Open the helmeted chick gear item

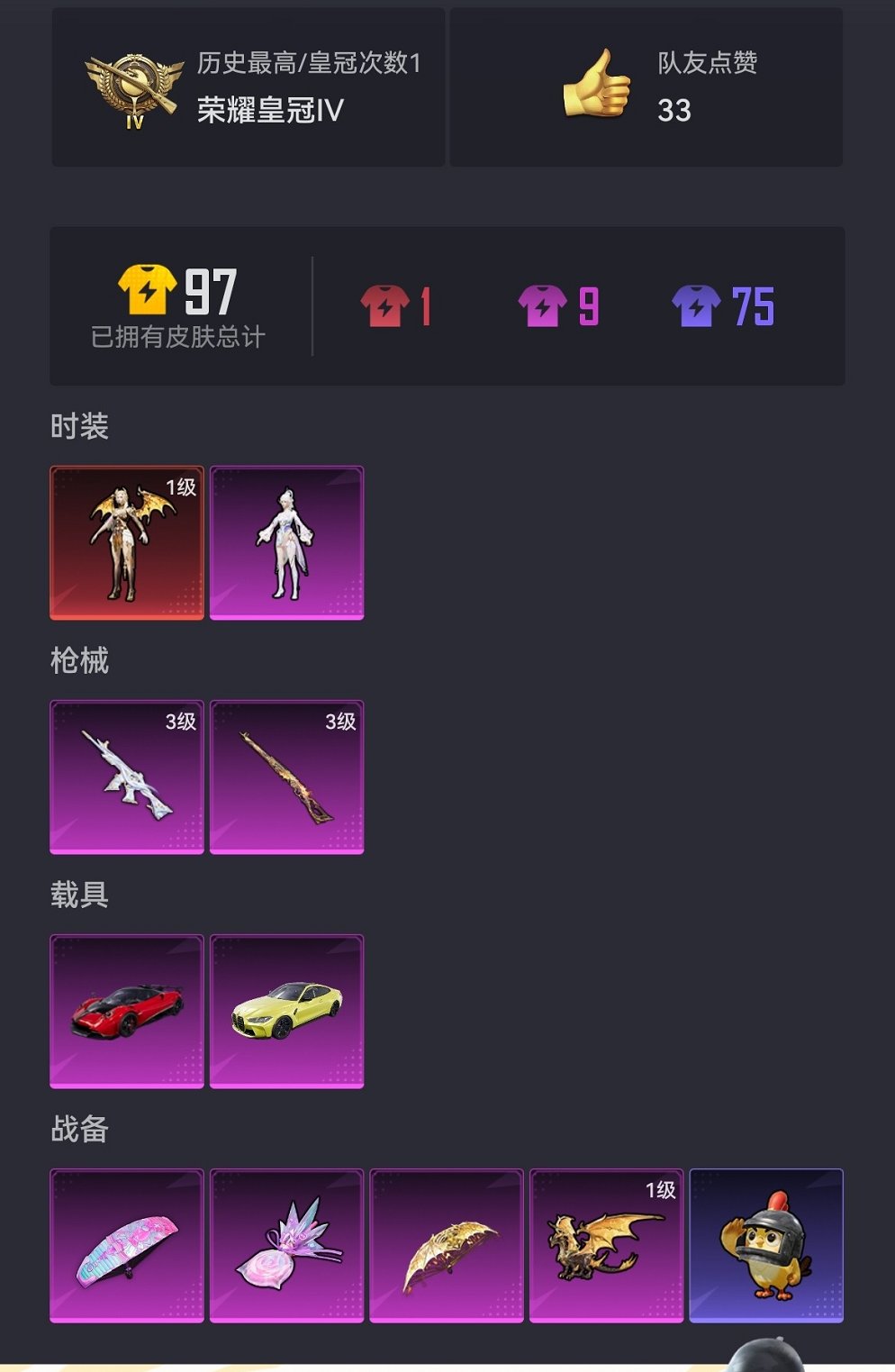[x=766, y=1245]
